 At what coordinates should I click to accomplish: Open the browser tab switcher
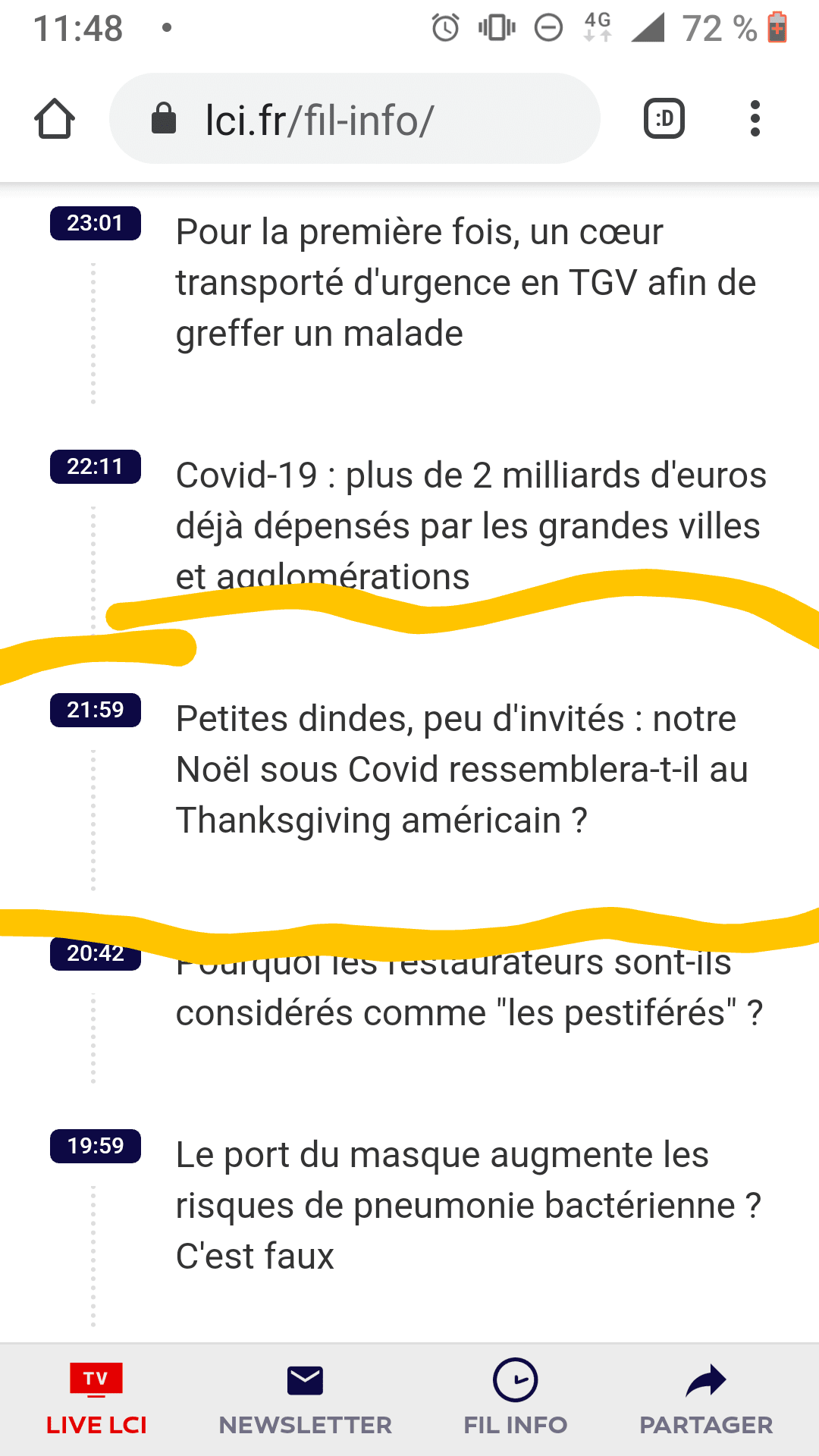(664, 119)
